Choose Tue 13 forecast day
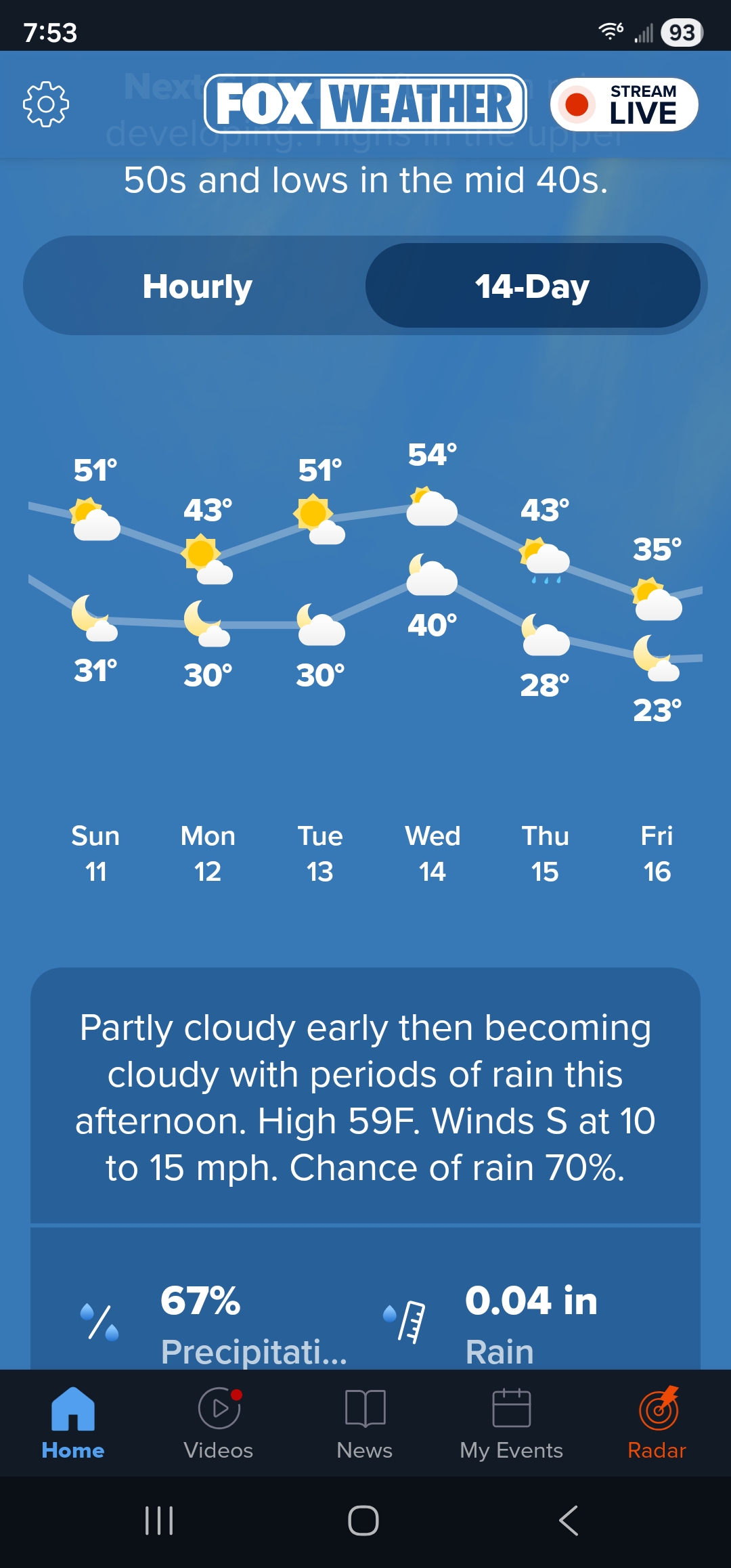Image resolution: width=731 pixels, height=1568 pixels. pos(320,853)
